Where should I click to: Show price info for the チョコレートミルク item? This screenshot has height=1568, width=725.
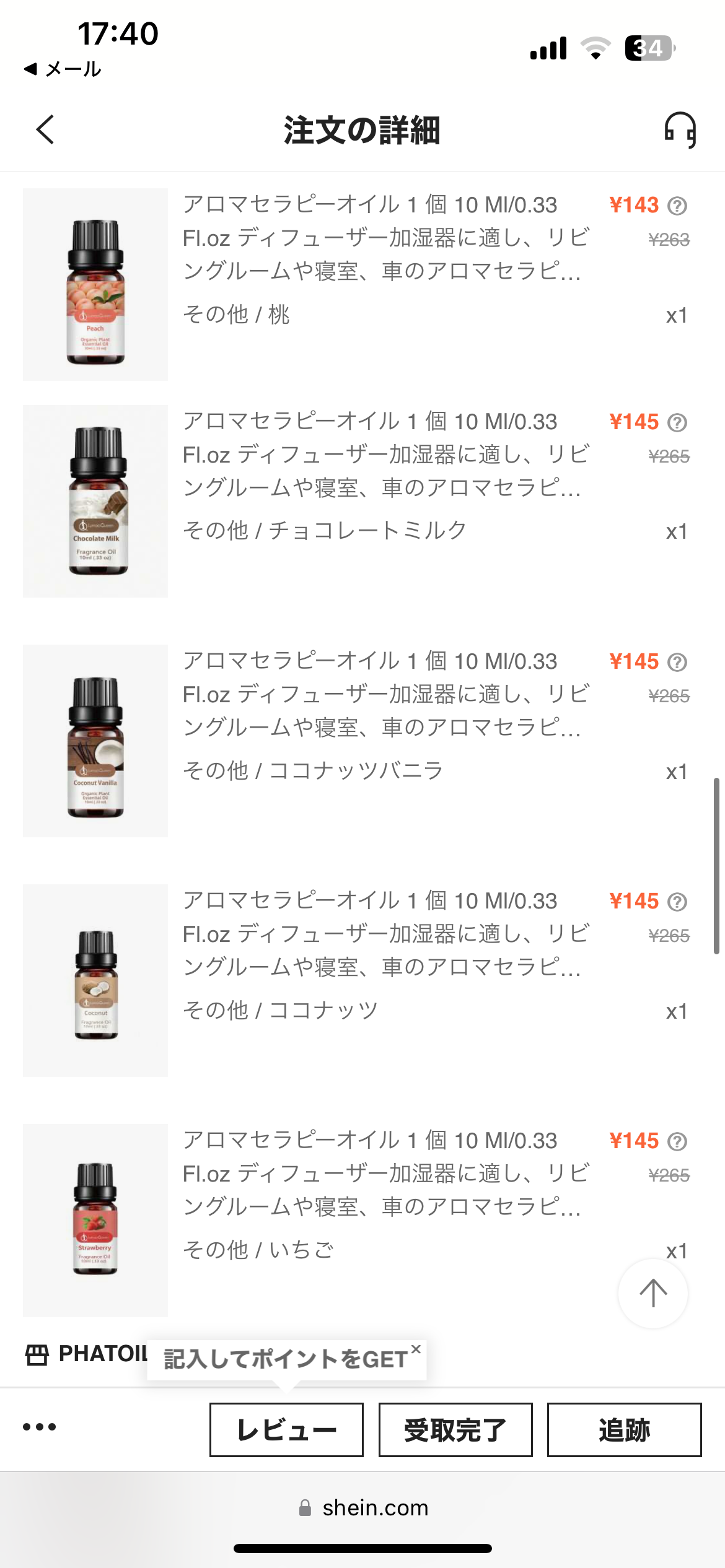[x=677, y=422]
